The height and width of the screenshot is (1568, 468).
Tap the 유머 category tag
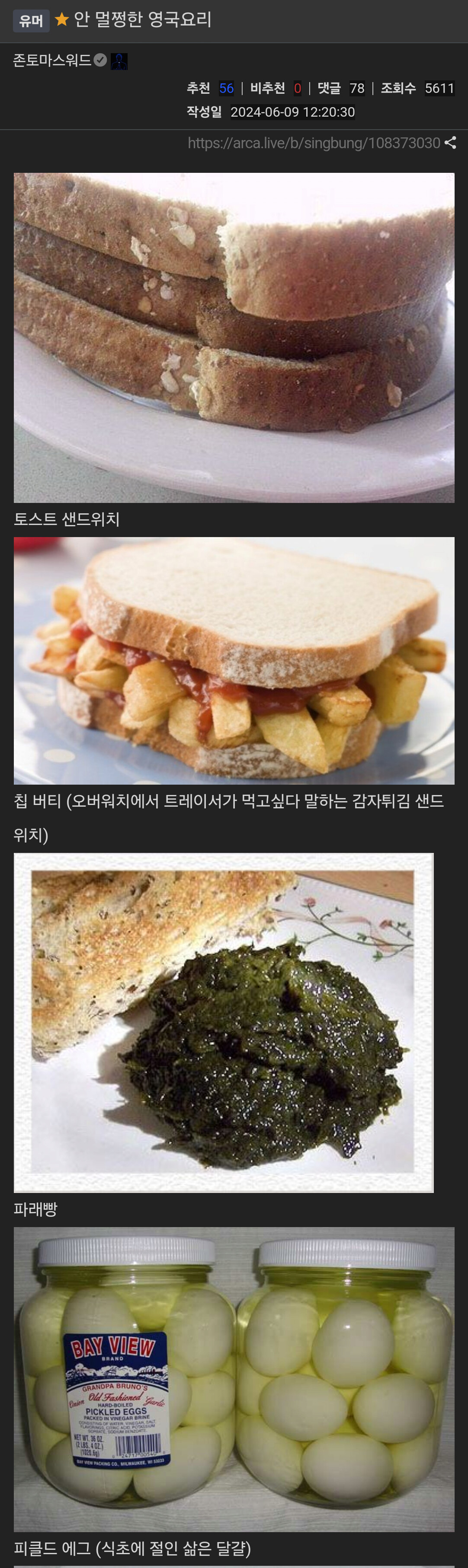tap(30, 21)
